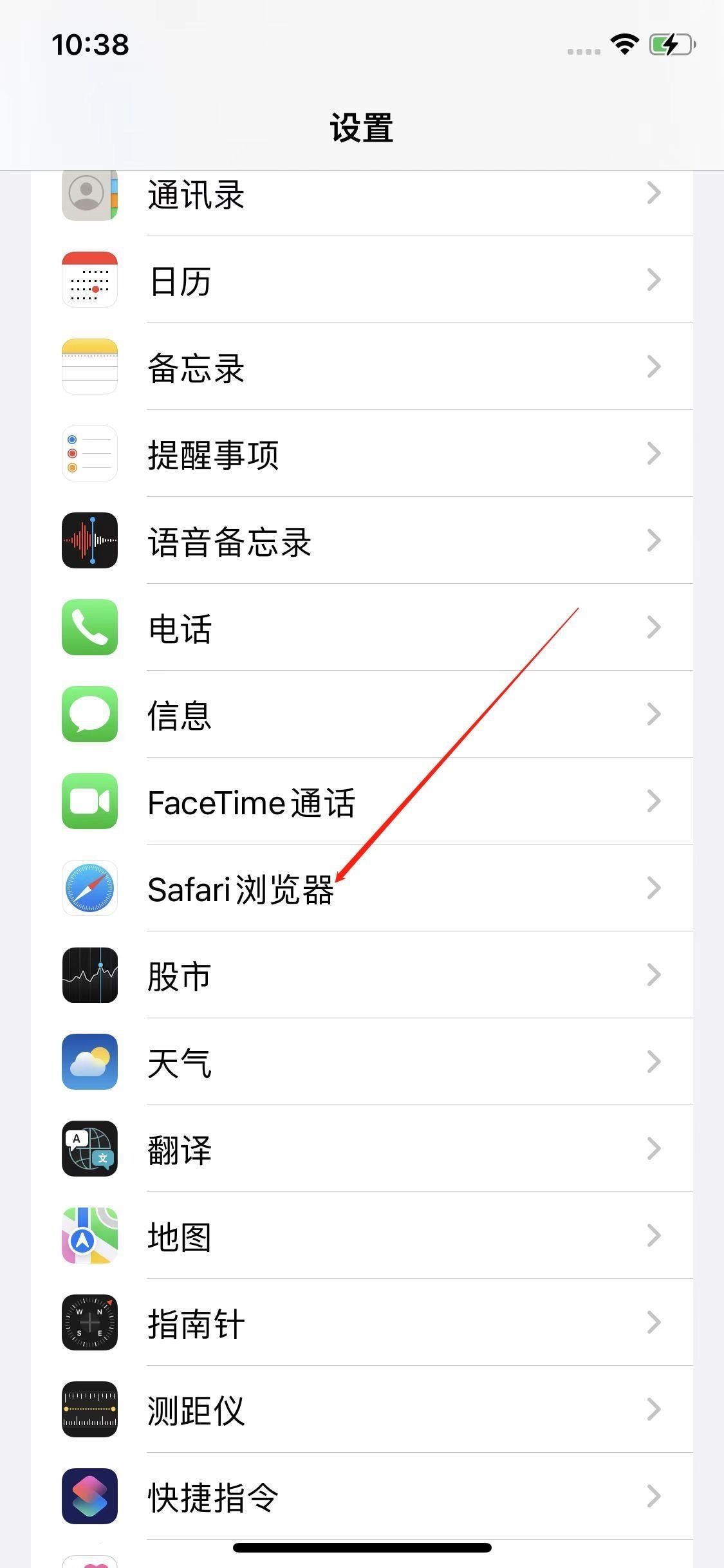Tap the Wi-Fi icon in the status bar
The image size is (724, 1568).
[622, 44]
